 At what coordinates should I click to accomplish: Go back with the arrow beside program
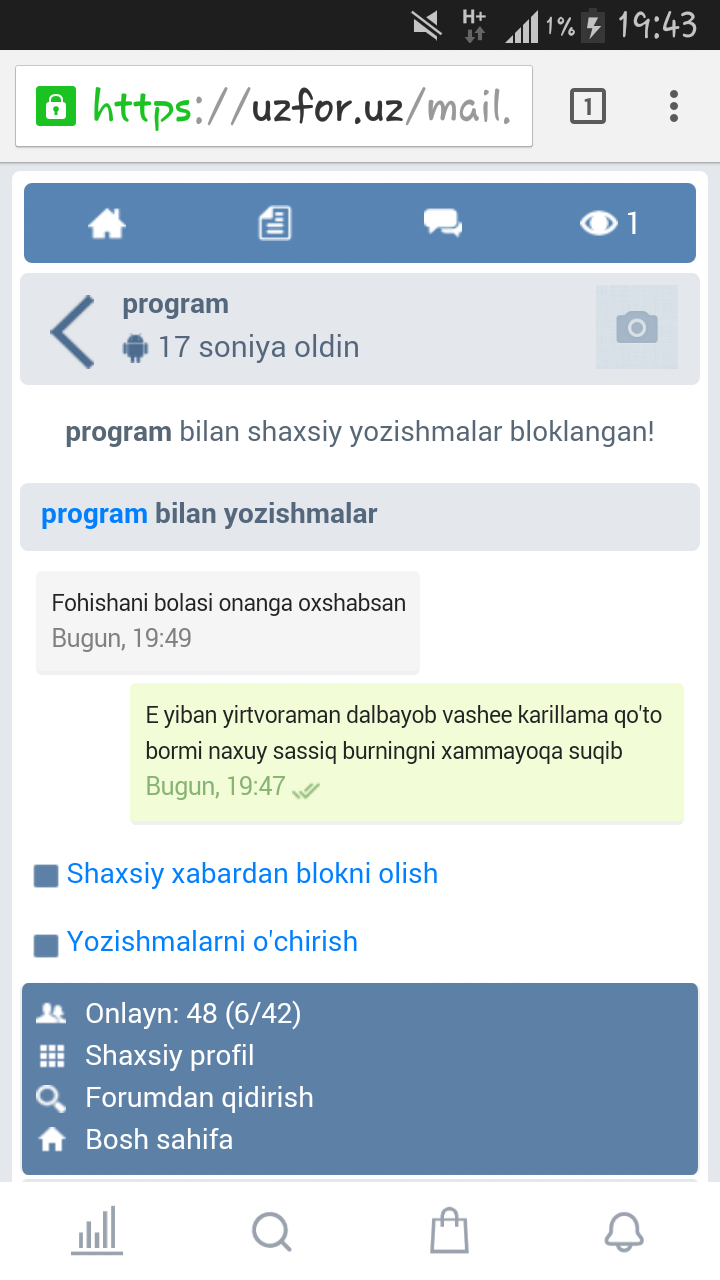point(72,331)
